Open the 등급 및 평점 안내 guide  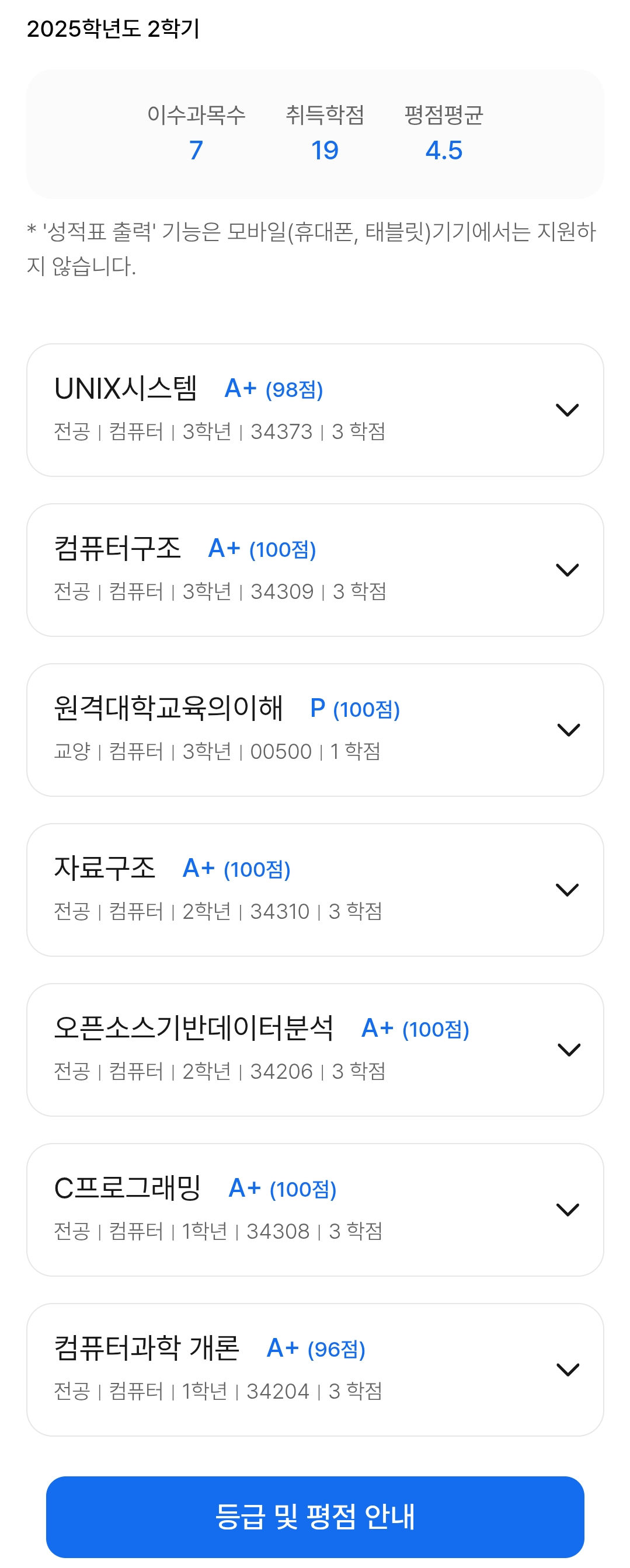pos(315,1516)
